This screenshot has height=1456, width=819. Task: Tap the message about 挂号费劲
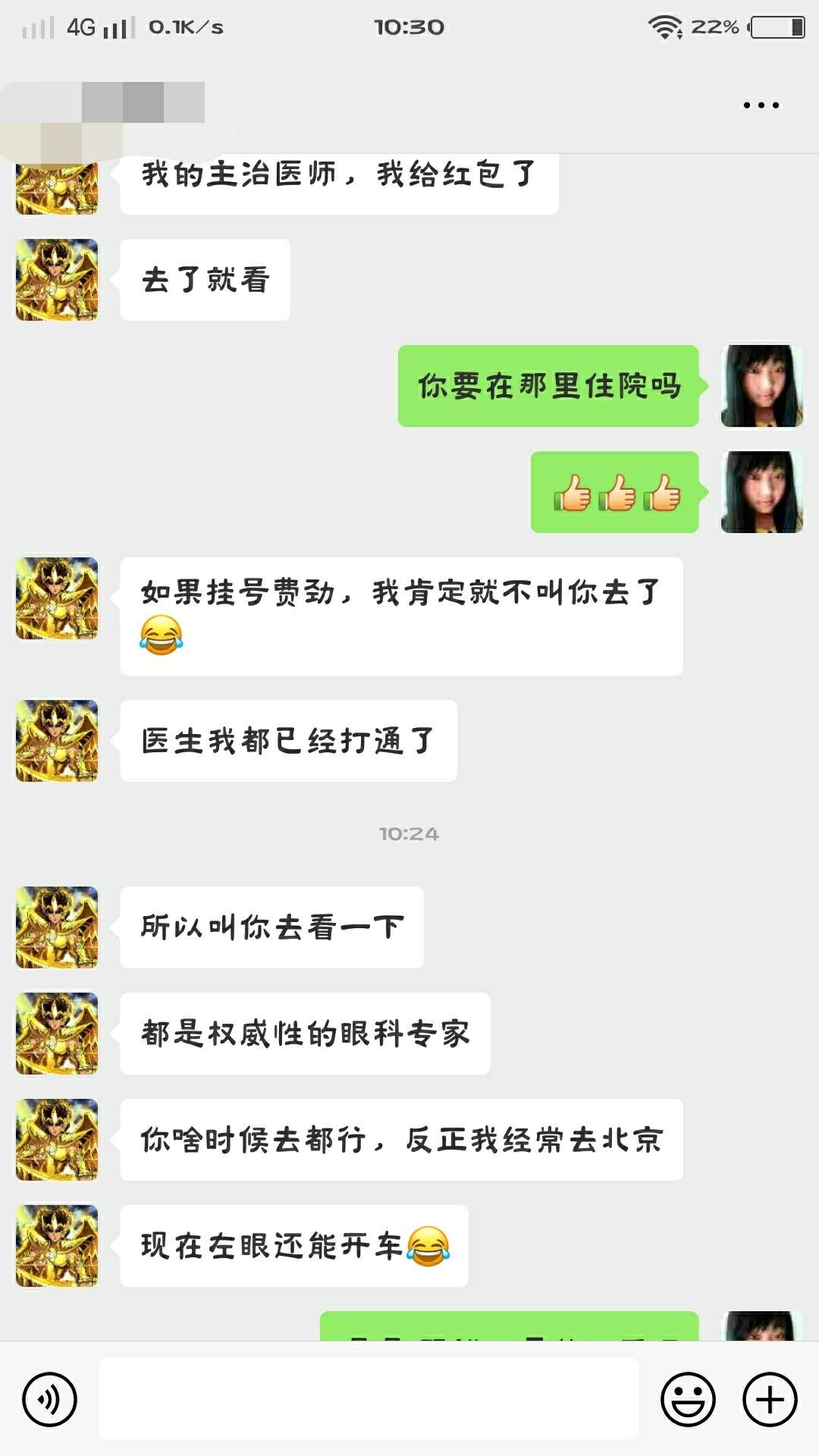click(400, 614)
